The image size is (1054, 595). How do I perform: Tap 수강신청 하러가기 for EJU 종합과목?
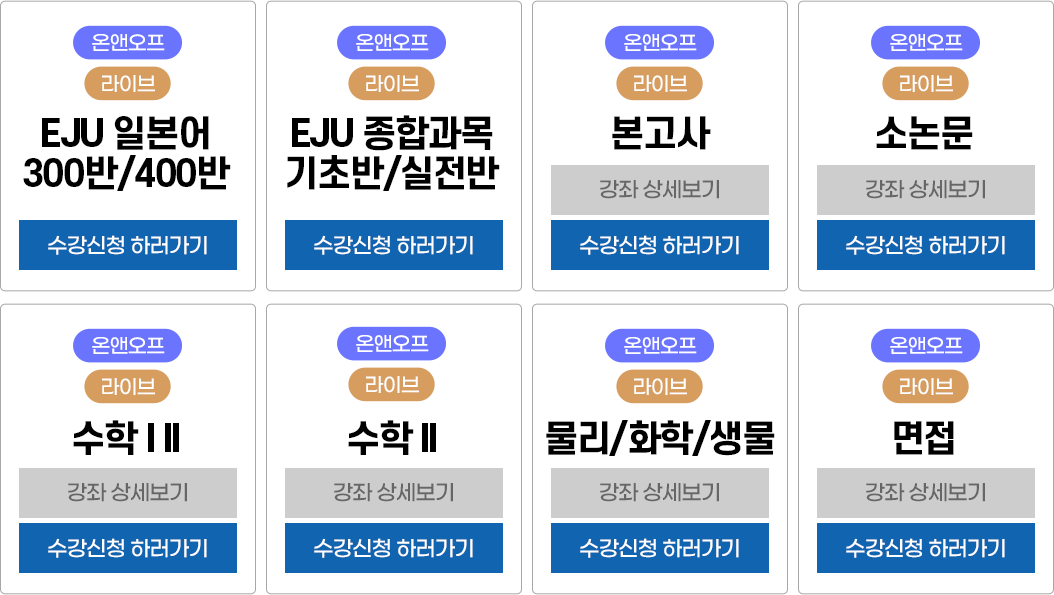[394, 245]
